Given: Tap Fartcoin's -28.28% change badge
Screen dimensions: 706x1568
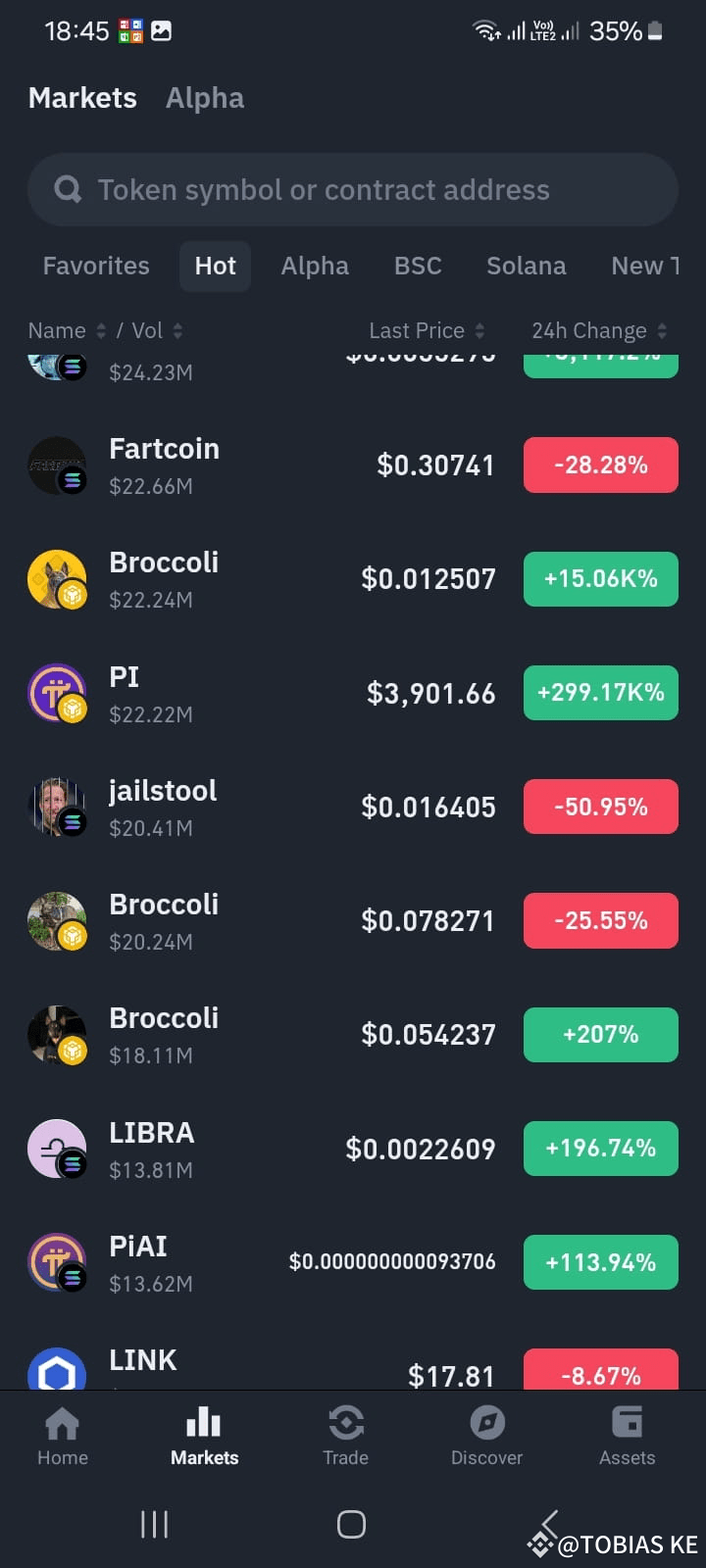Looking at the screenshot, I should 600,465.
